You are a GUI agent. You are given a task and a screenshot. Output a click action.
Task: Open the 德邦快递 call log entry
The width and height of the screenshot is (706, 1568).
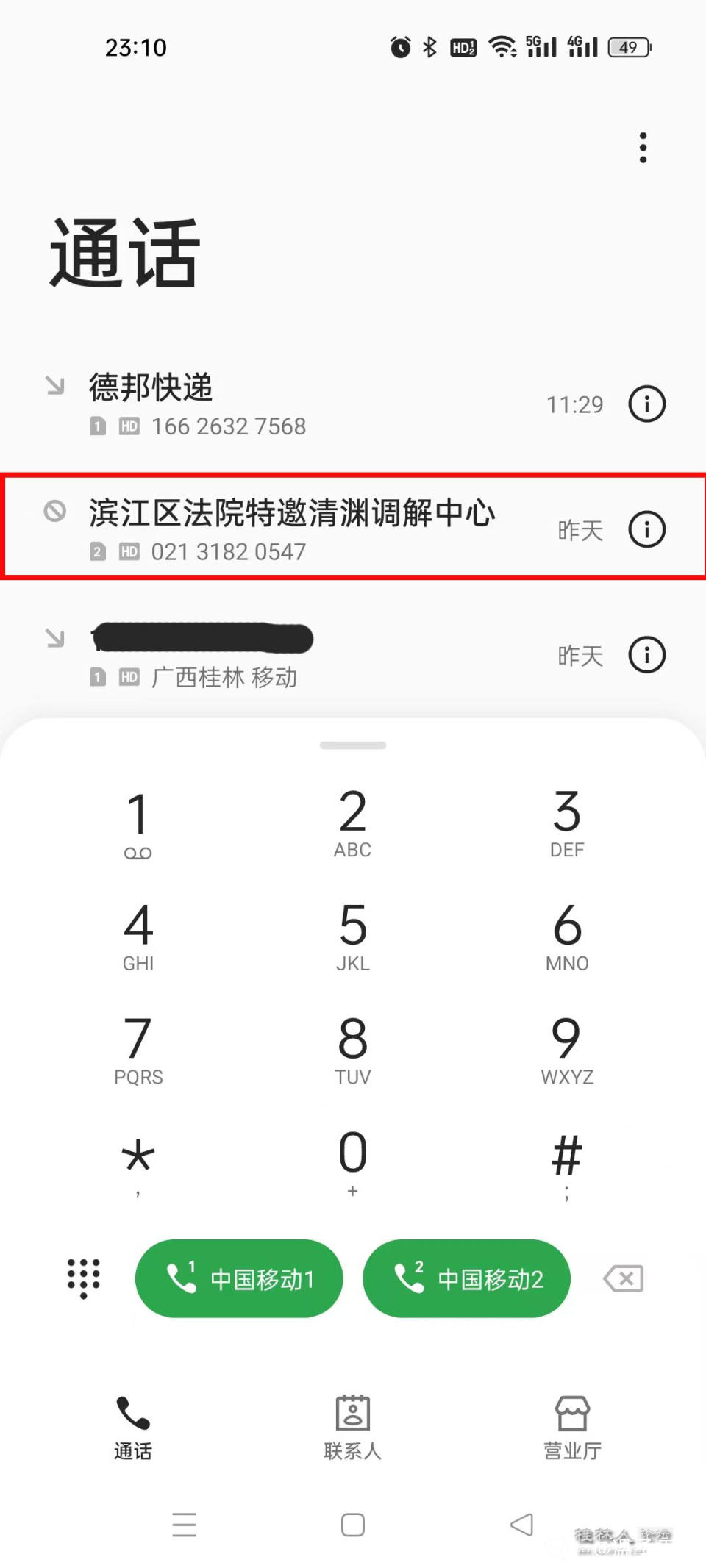point(294,404)
